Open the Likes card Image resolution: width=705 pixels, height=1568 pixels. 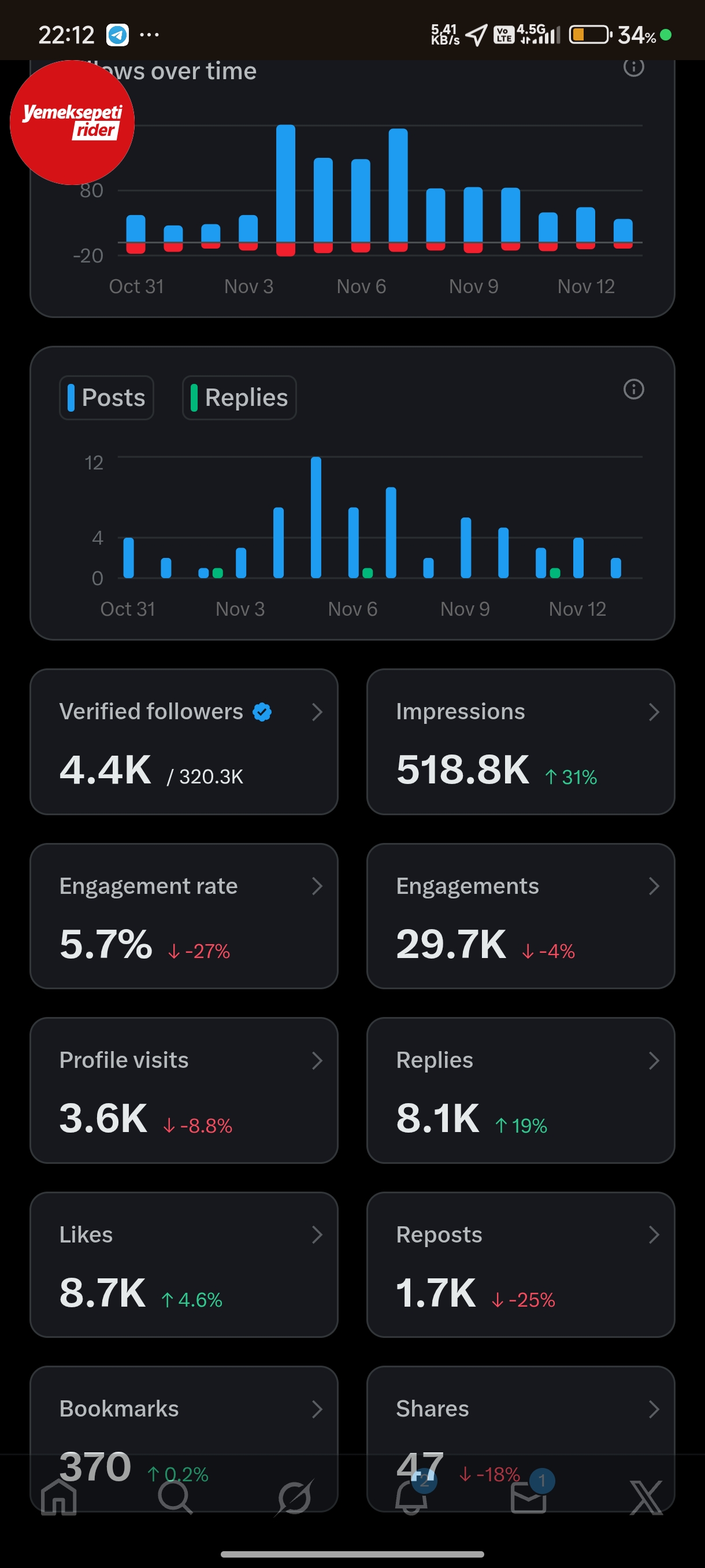[184, 1264]
